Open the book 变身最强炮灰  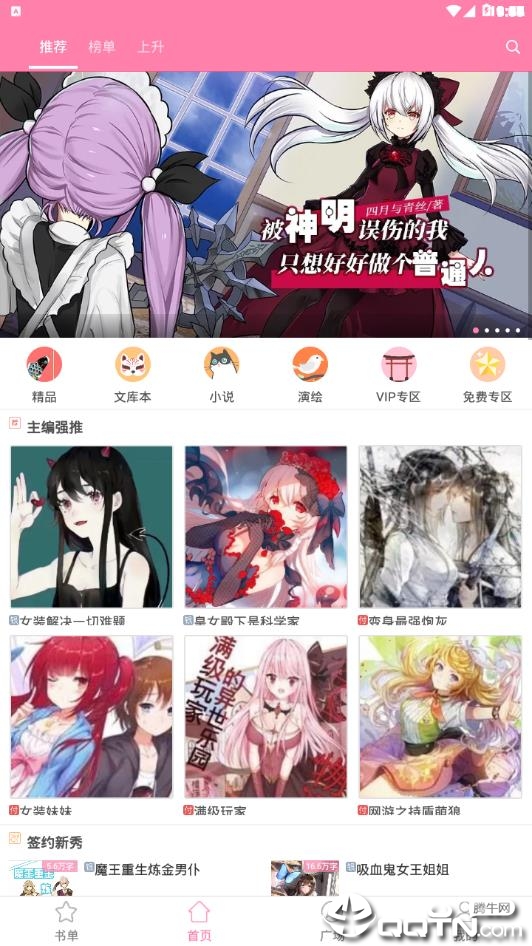pyautogui.click(x=440, y=535)
